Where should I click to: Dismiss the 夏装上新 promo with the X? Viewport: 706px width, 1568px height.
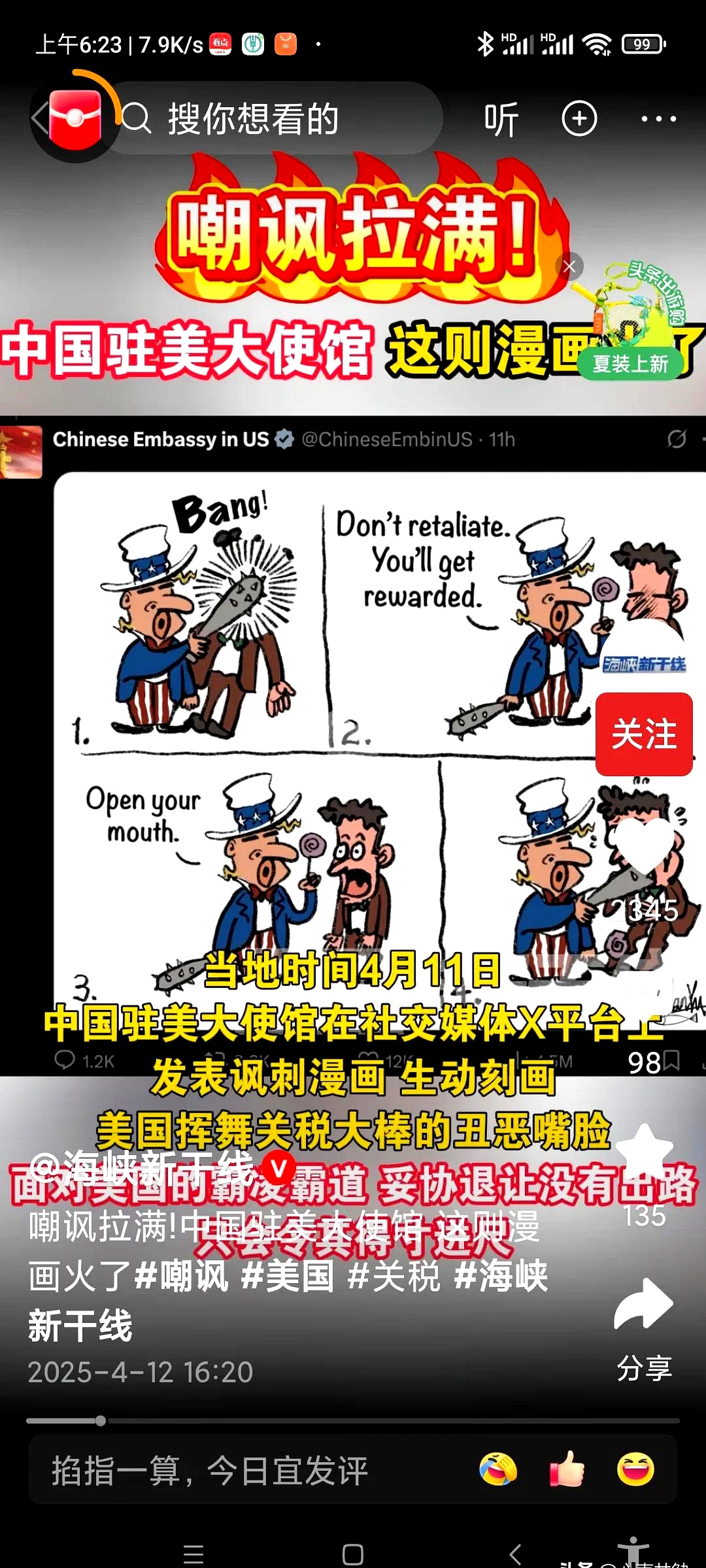coord(569,267)
